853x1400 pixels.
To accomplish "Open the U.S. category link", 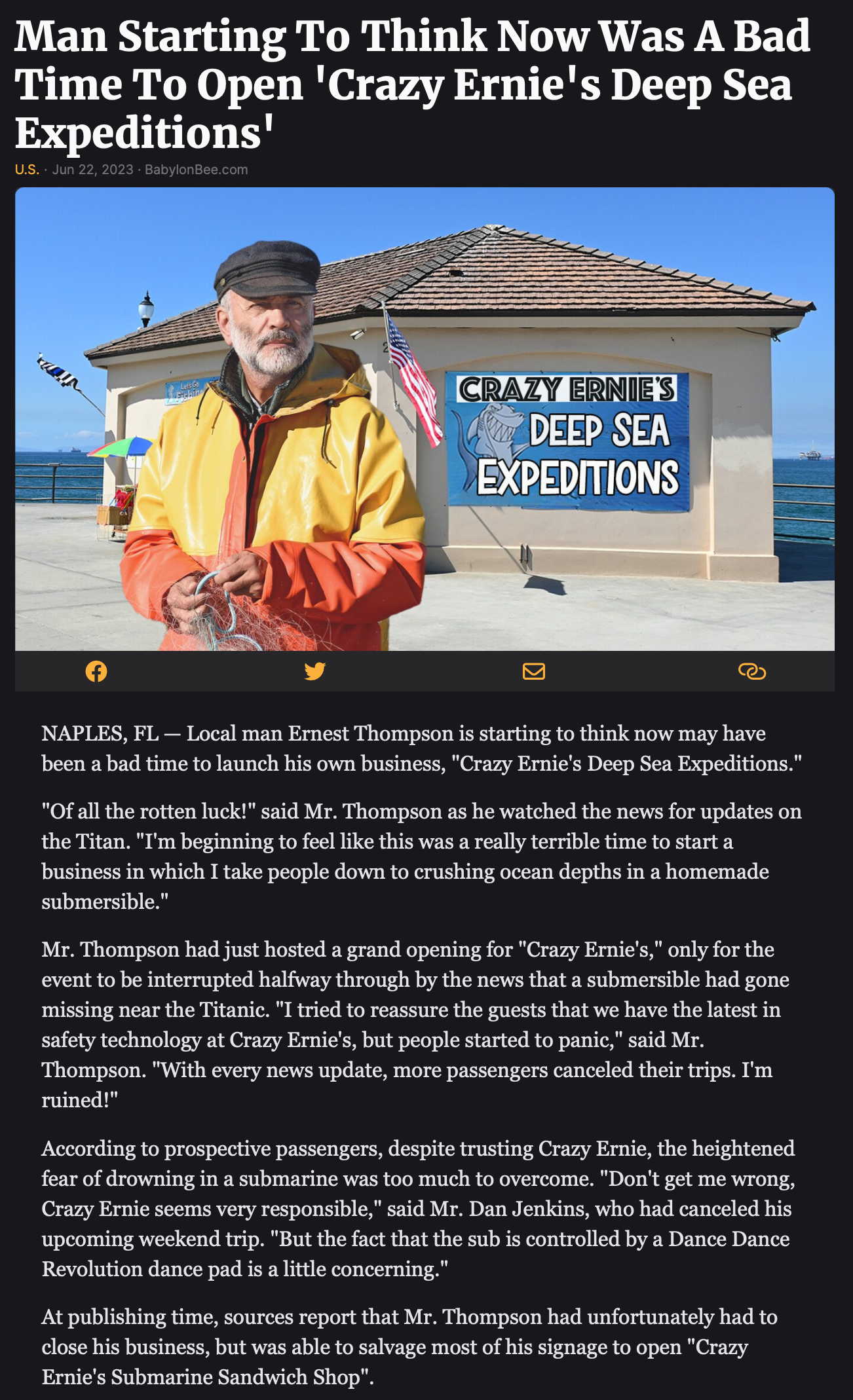I will (x=27, y=170).
